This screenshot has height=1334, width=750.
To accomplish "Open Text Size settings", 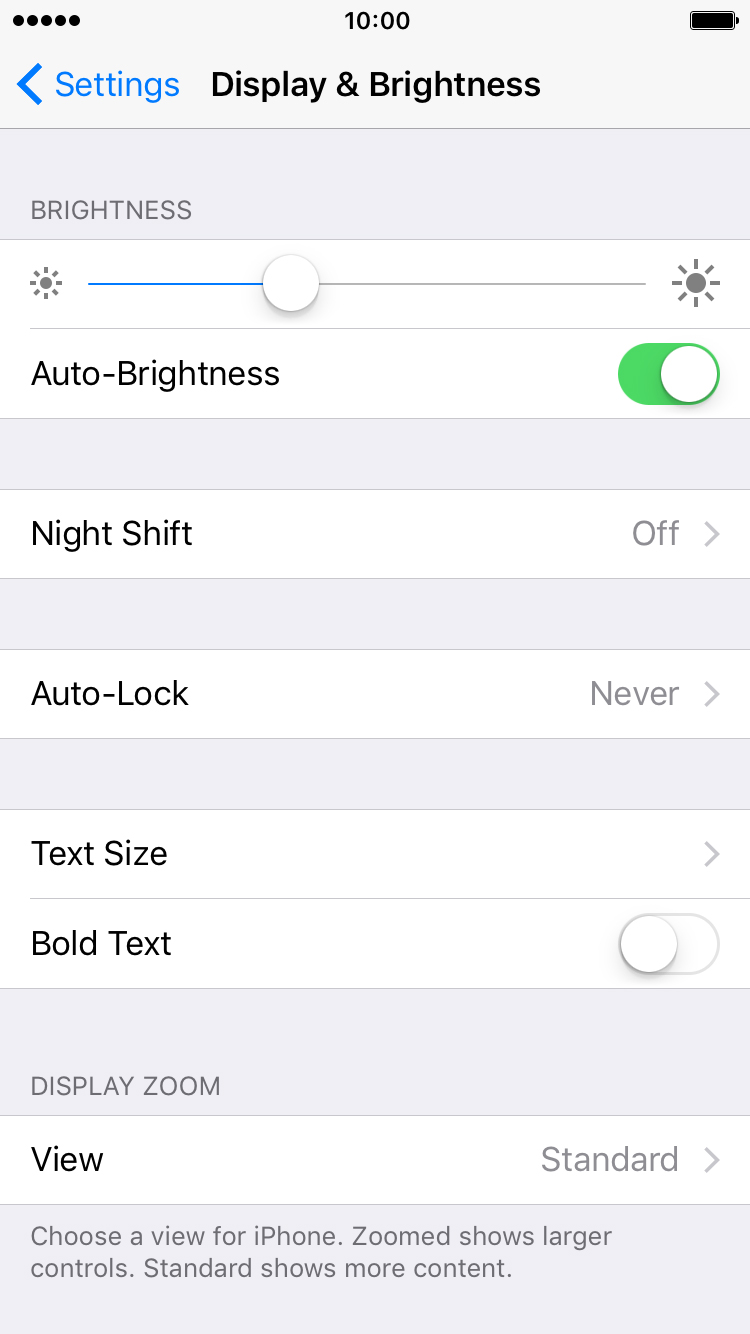I will (x=375, y=854).
